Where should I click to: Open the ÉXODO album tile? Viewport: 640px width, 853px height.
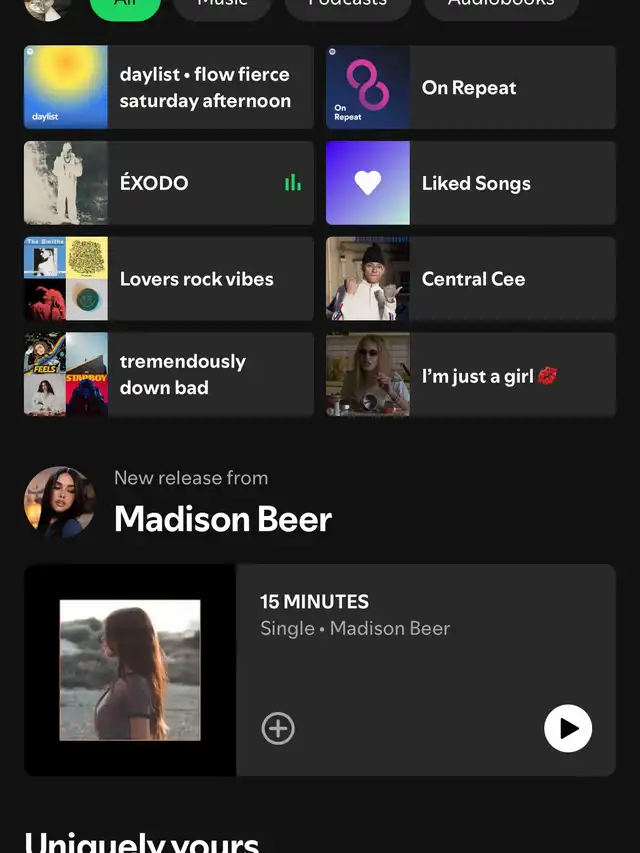click(x=168, y=183)
